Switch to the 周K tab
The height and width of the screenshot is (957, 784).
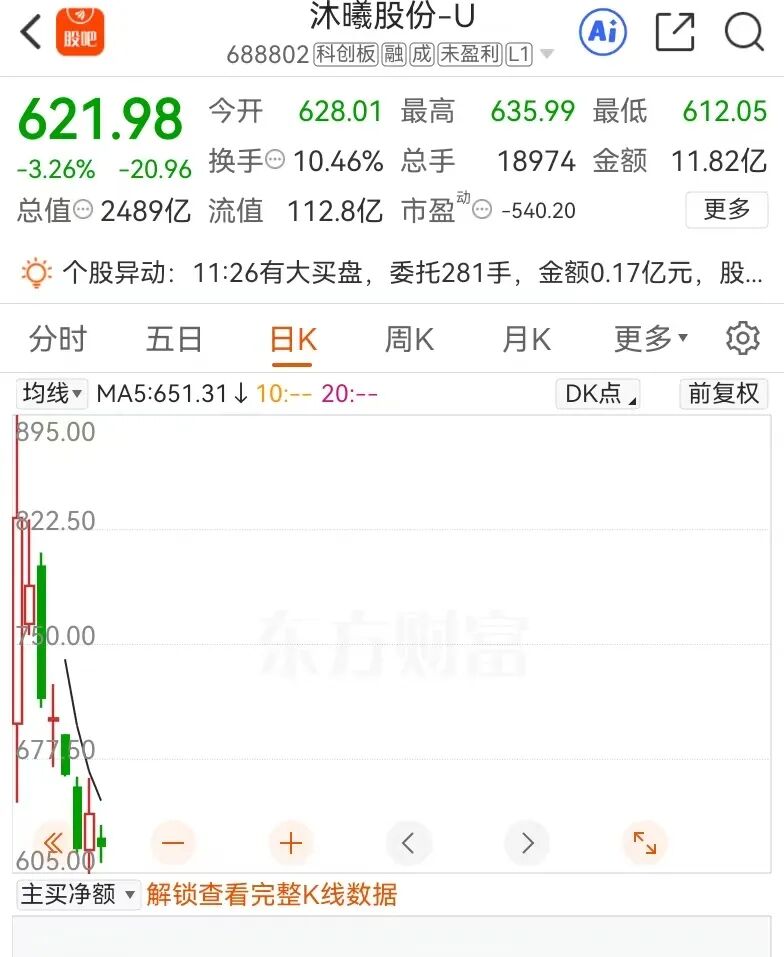click(x=407, y=338)
